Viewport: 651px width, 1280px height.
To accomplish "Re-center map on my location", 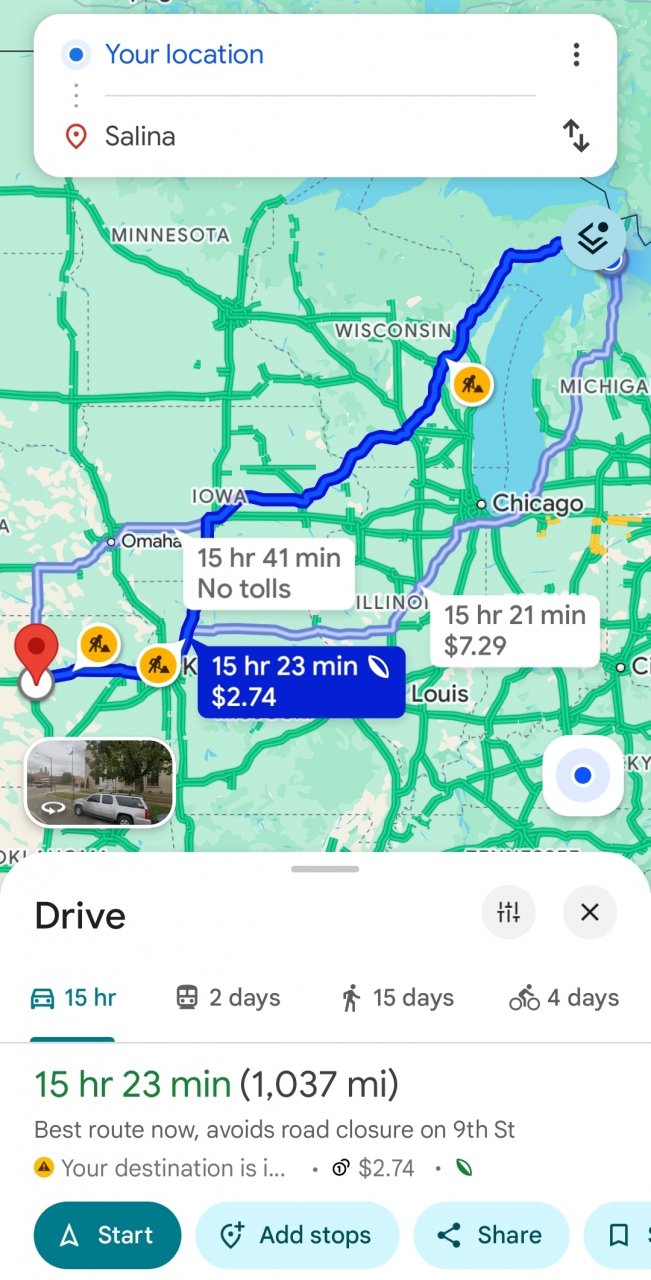I will 583,776.
